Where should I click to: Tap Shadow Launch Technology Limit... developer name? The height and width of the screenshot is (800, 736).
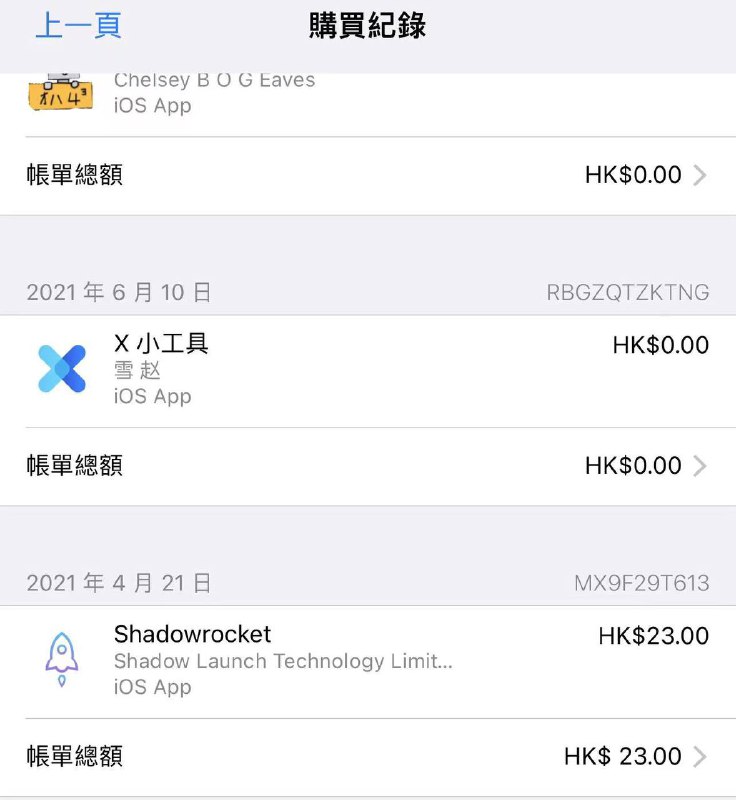[281, 661]
